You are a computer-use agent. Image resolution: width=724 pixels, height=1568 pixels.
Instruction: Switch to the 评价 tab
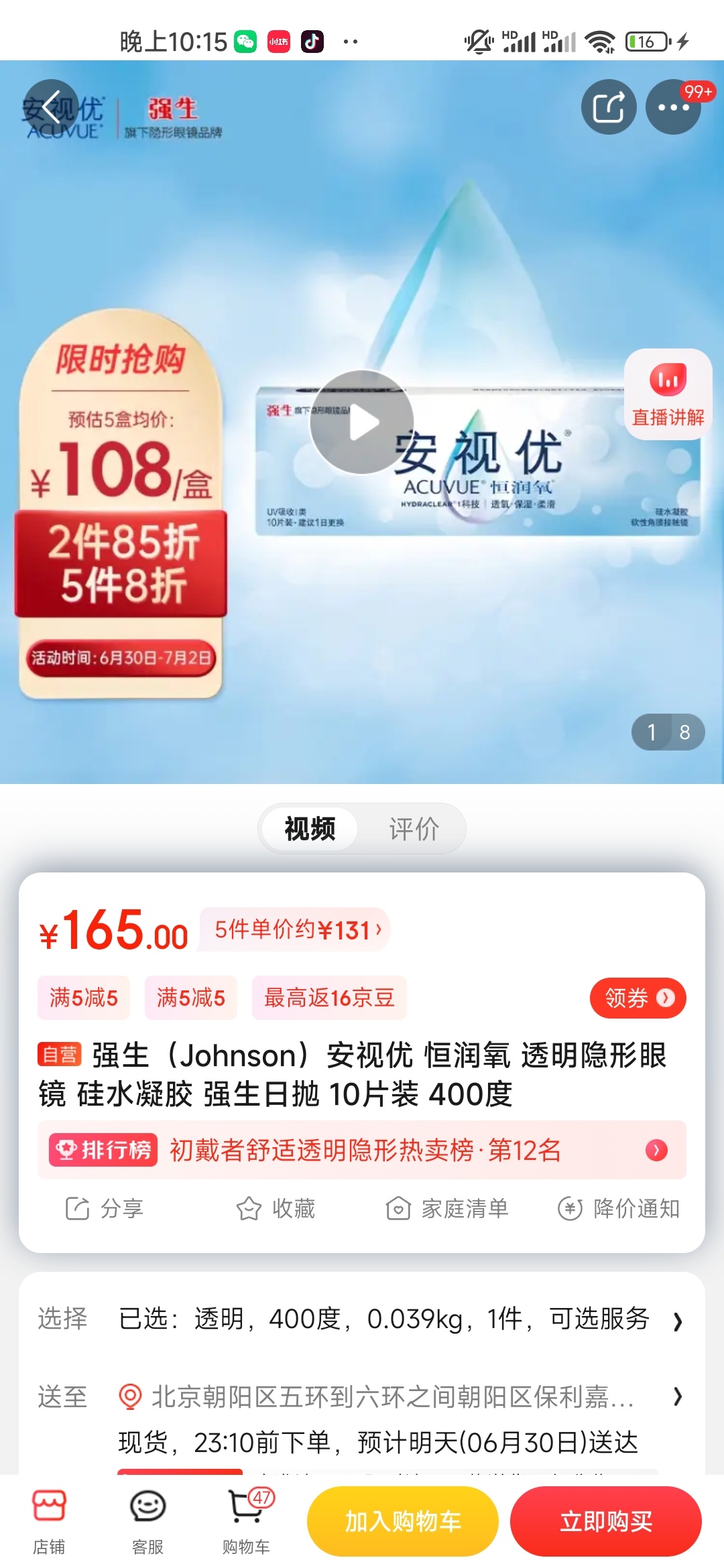tap(414, 829)
